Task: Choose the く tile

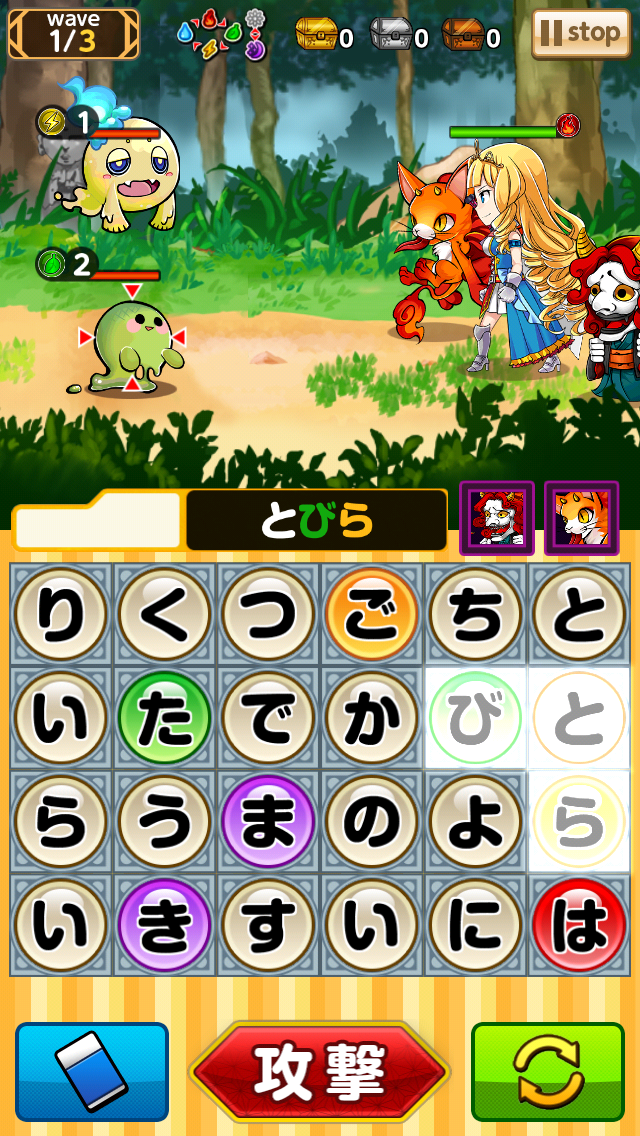Action: pos(165,614)
